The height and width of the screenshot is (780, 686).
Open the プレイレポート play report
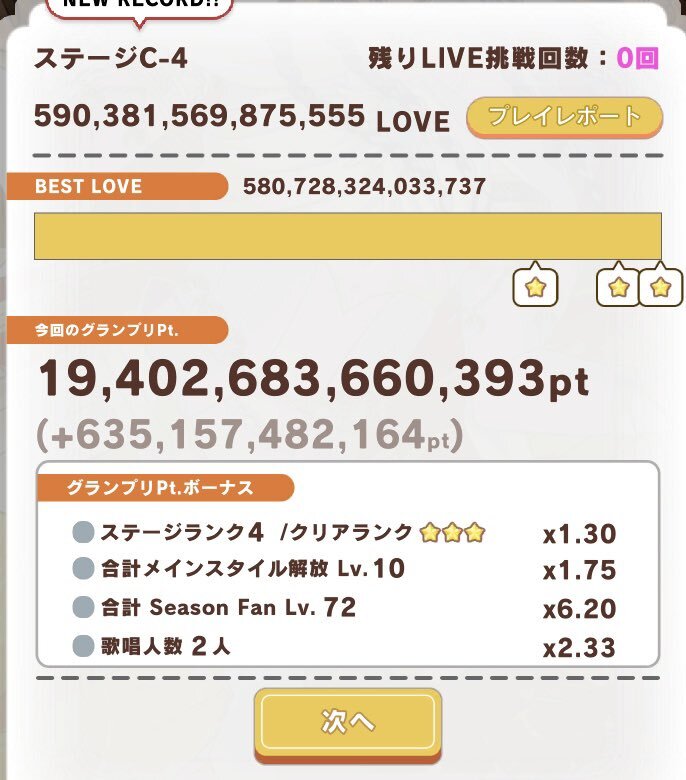coord(564,117)
